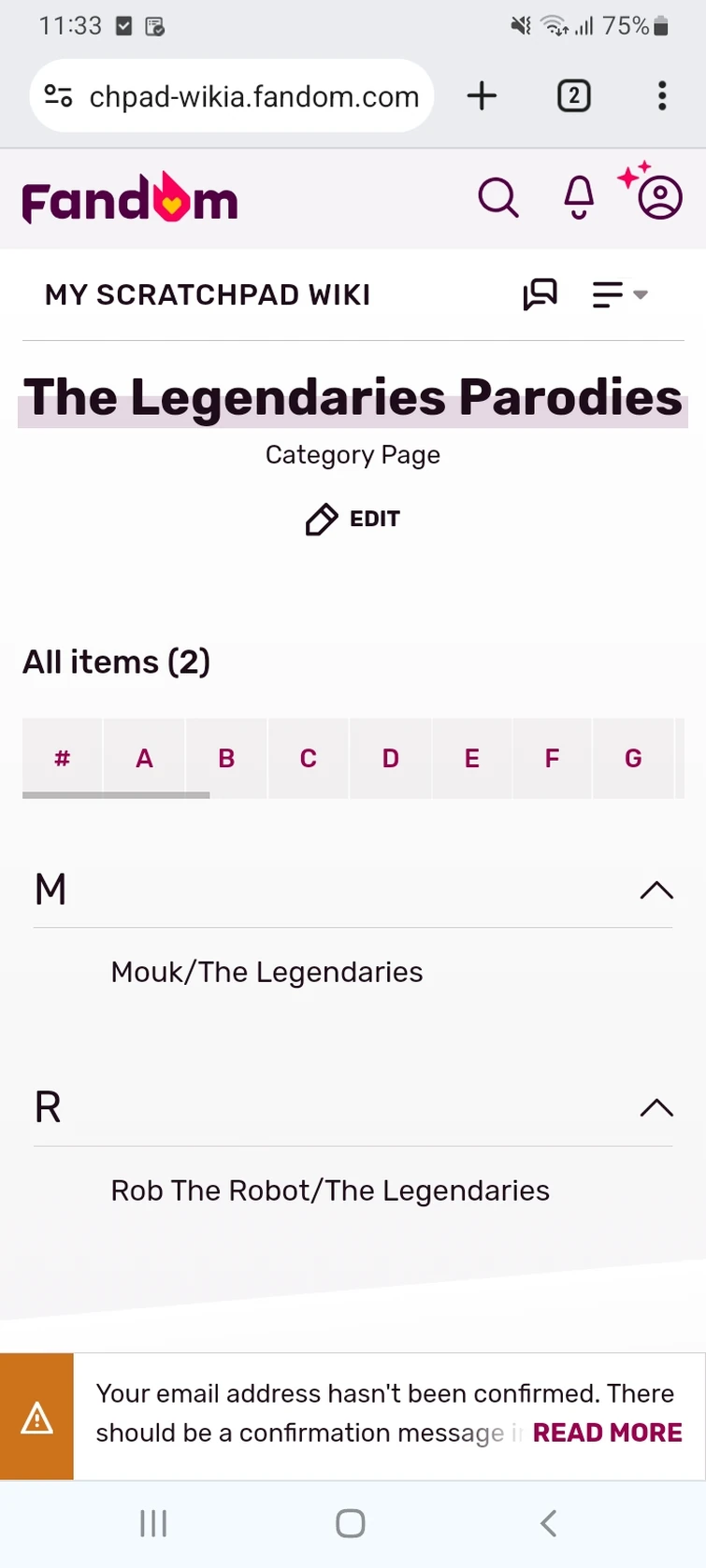Open wiki discussions via the speech bubble icon
Screen dimensions: 706x1568
click(540, 294)
